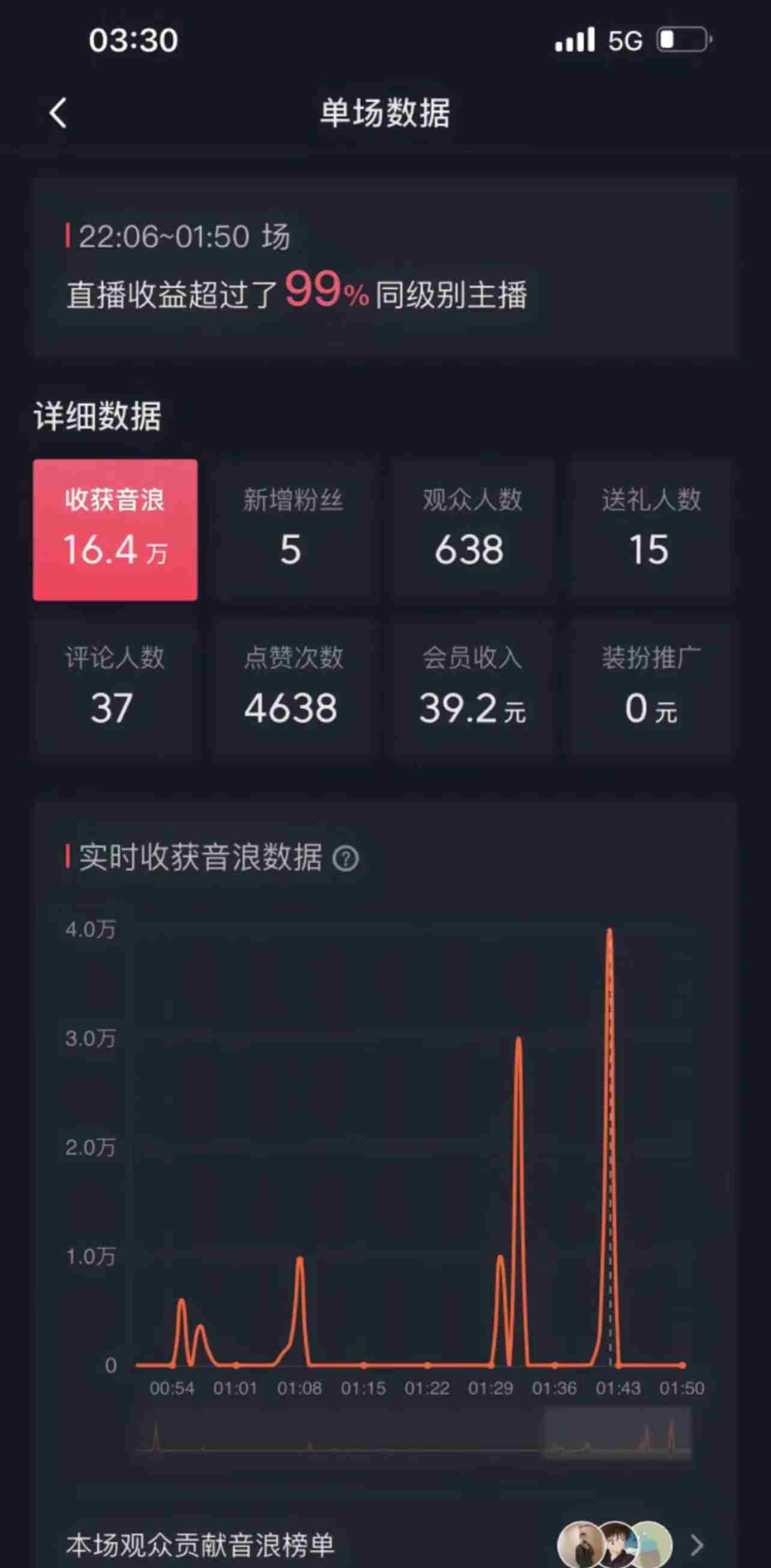Open the help icon beside 实时收获音浪数据
Viewport: 771px width, 1568px height.
click(346, 858)
